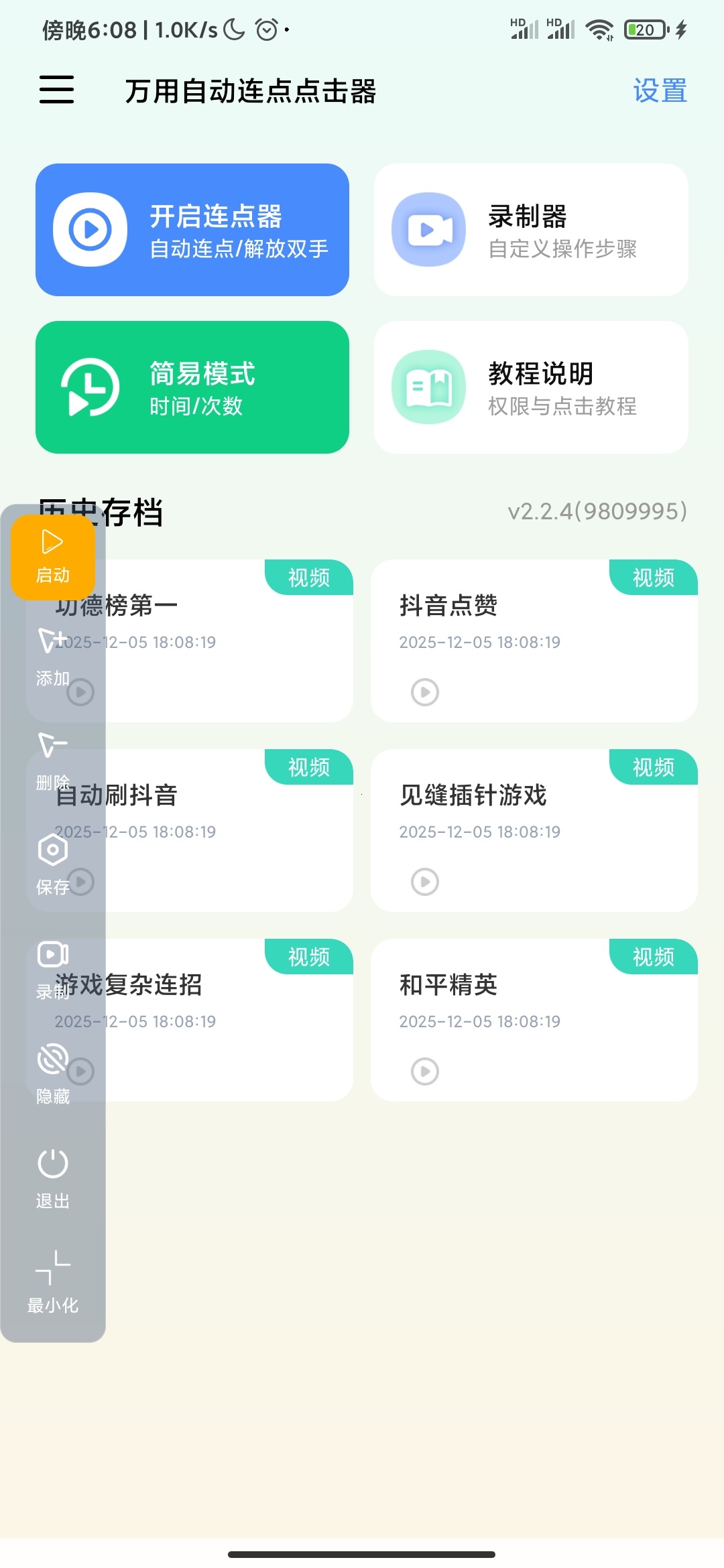Tap the 开启连点器 card

[x=192, y=230]
